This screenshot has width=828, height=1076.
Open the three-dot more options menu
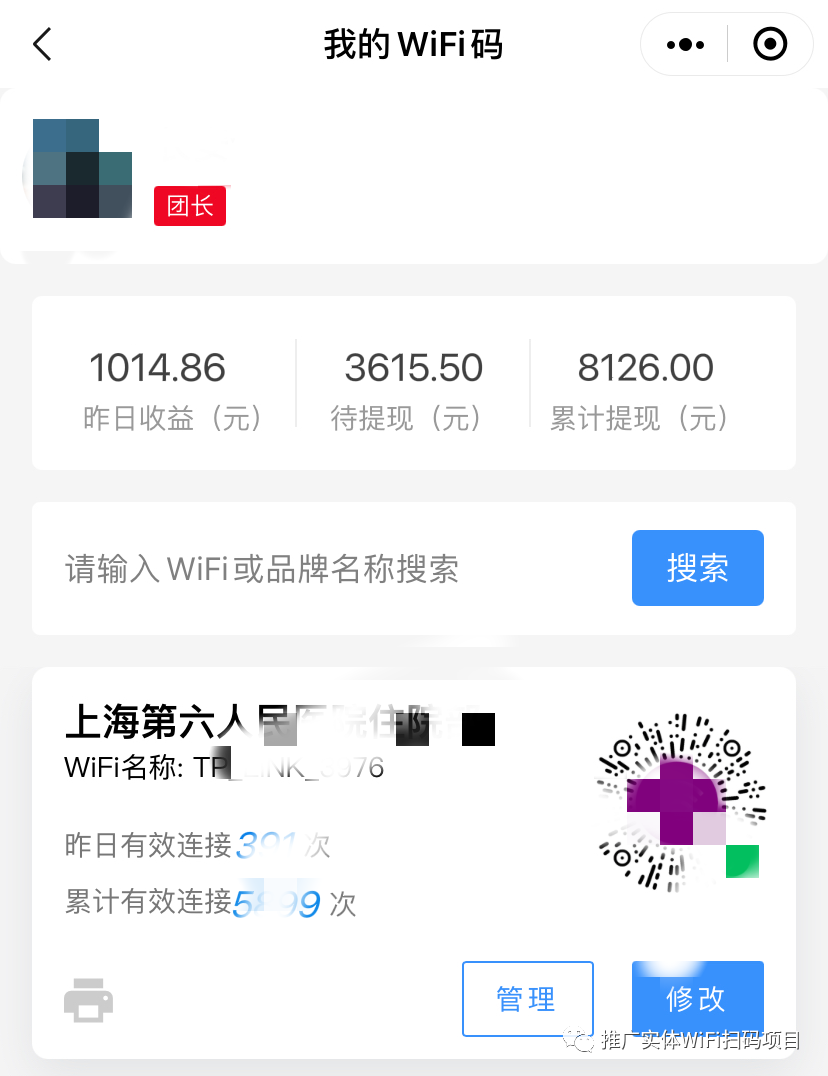[684, 43]
